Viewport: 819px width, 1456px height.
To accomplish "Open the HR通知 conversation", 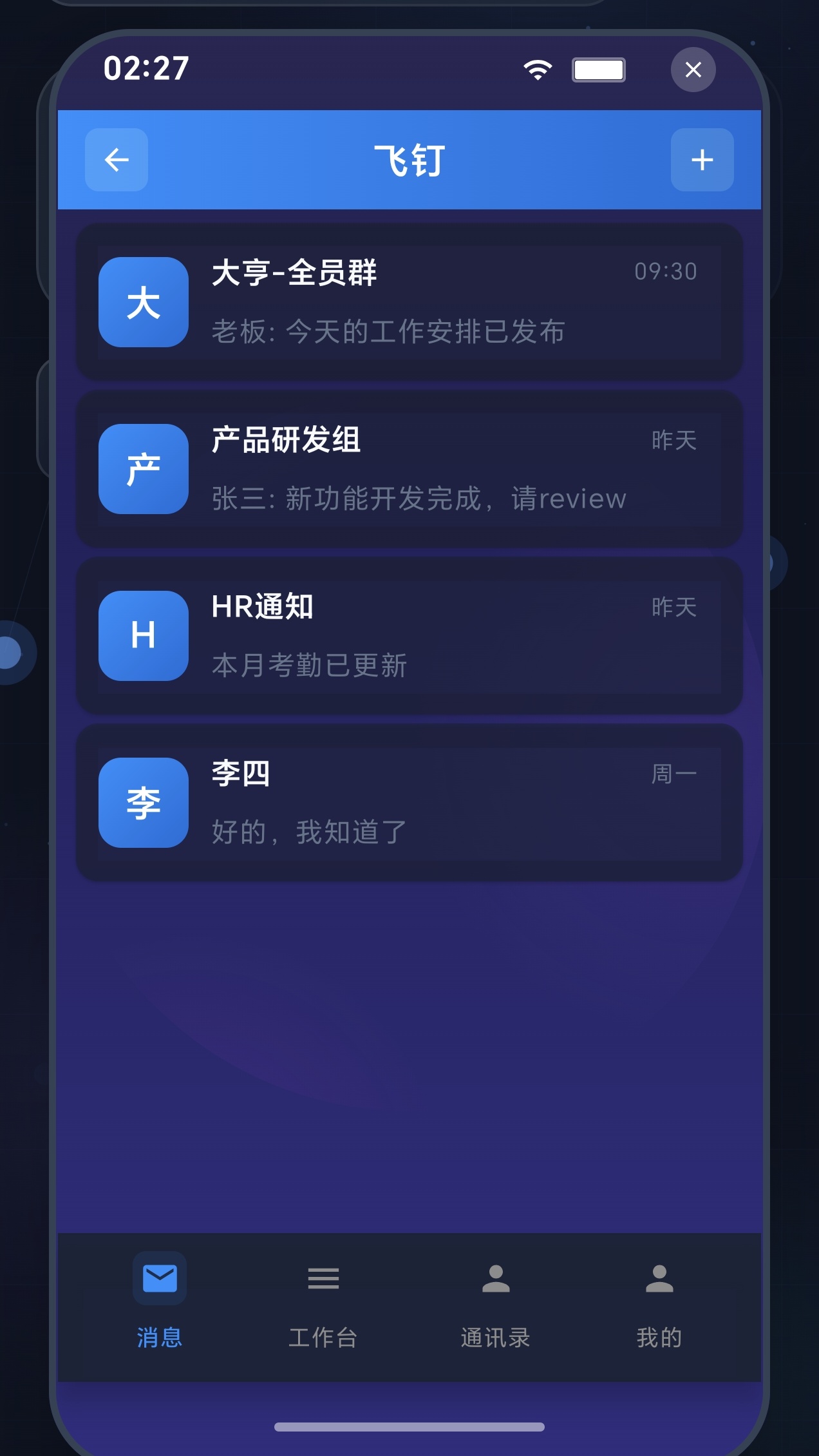I will coord(409,636).
